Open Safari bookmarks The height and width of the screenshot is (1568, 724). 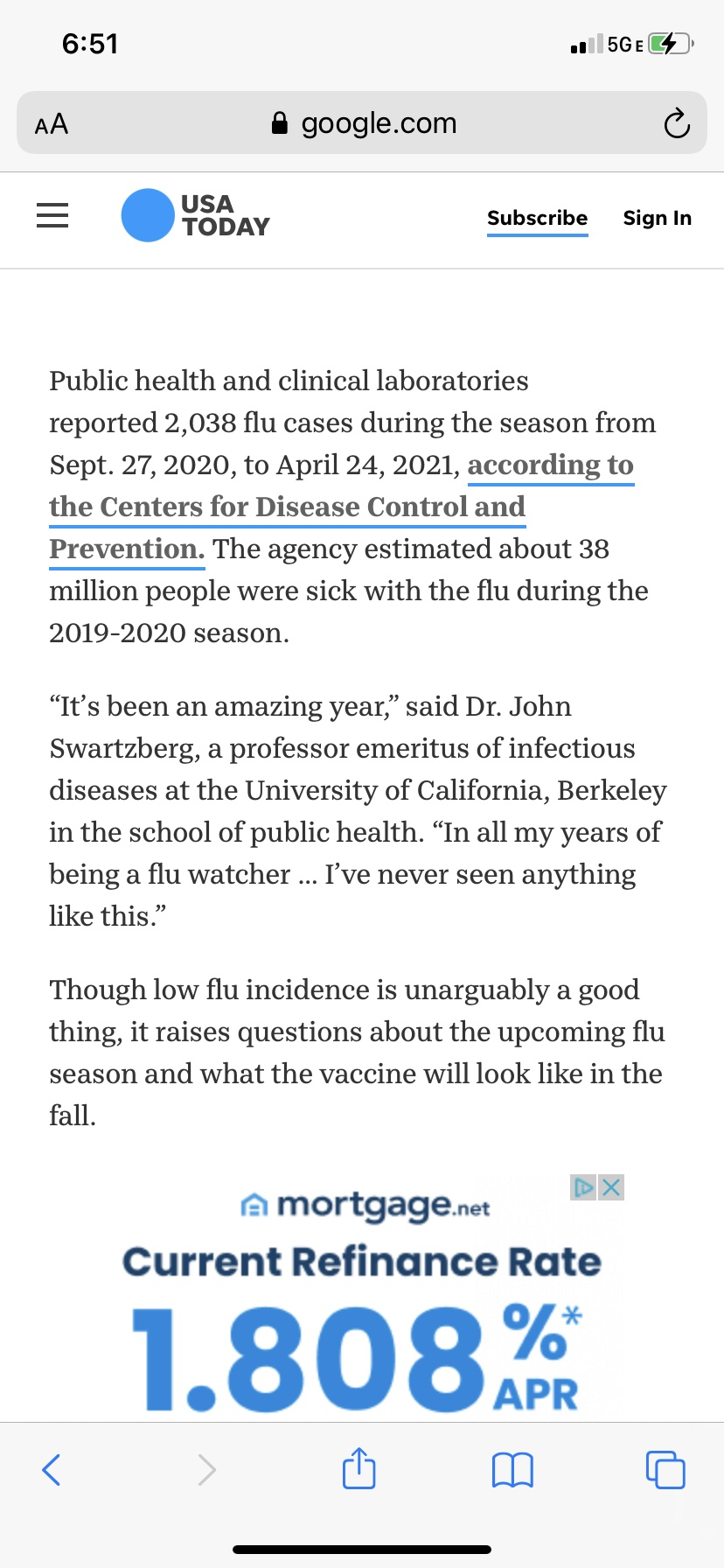[x=512, y=1469]
